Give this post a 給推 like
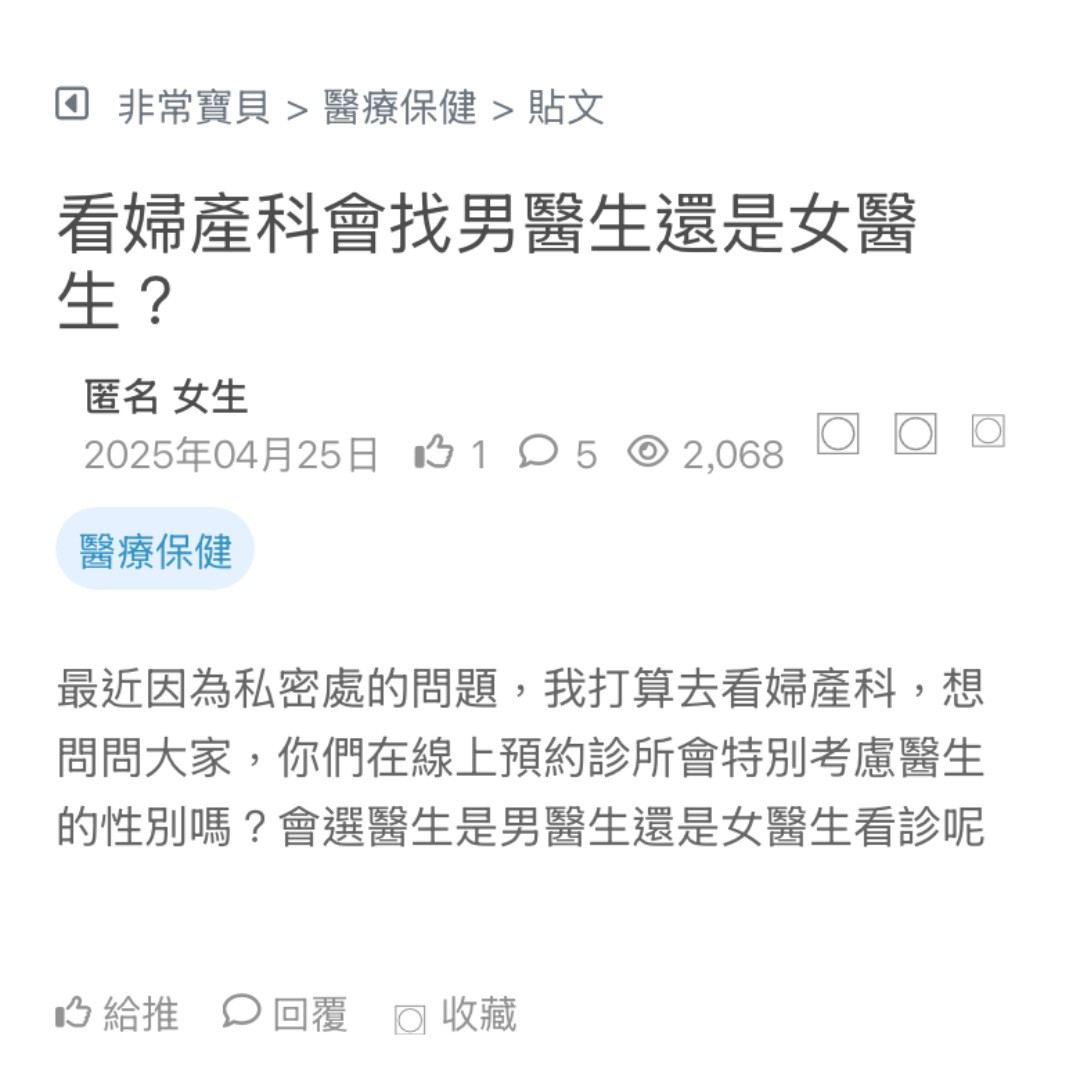The image size is (1080, 1080). pyautogui.click(x=118, y=1014)
